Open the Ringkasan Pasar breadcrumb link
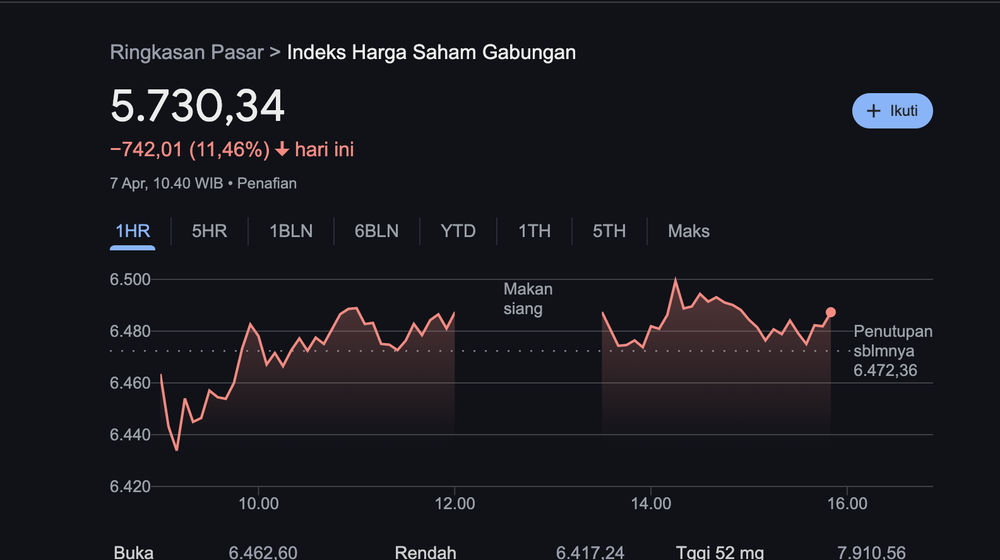 tap(186, 52)
